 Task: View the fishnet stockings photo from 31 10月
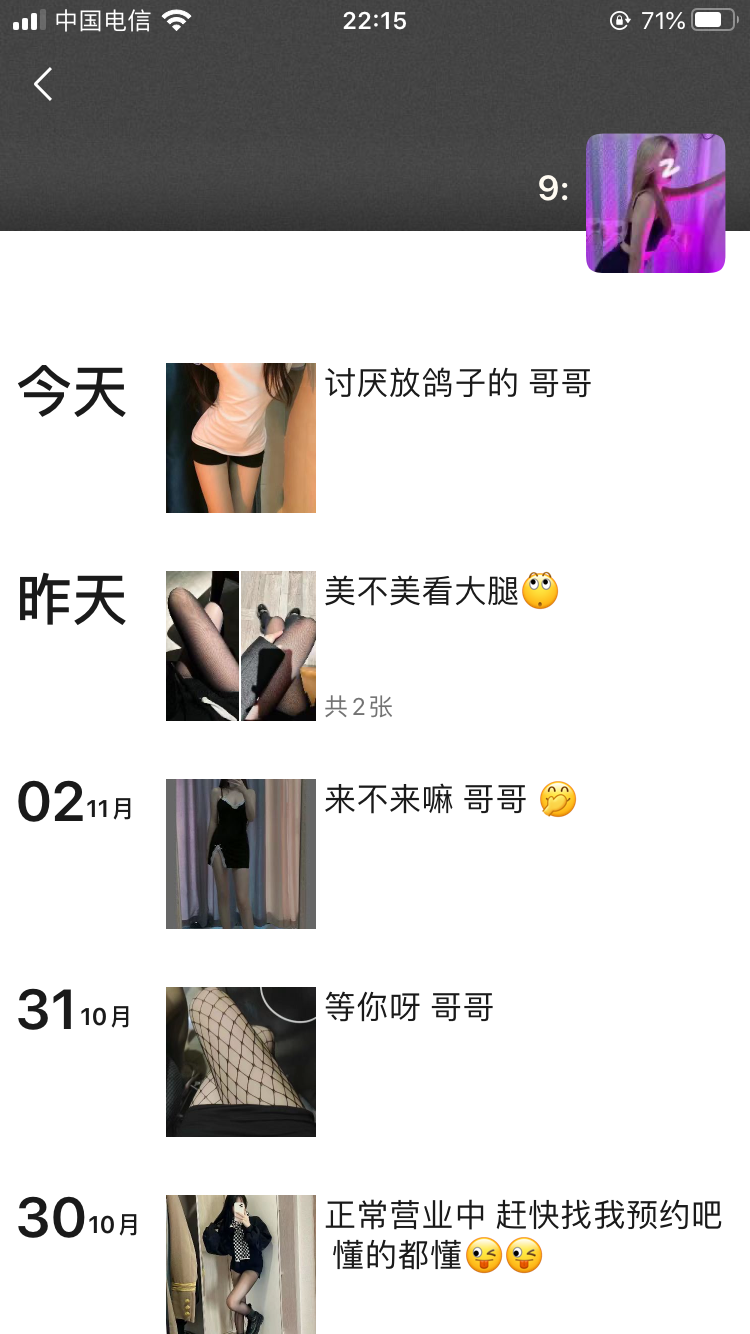240,1061
